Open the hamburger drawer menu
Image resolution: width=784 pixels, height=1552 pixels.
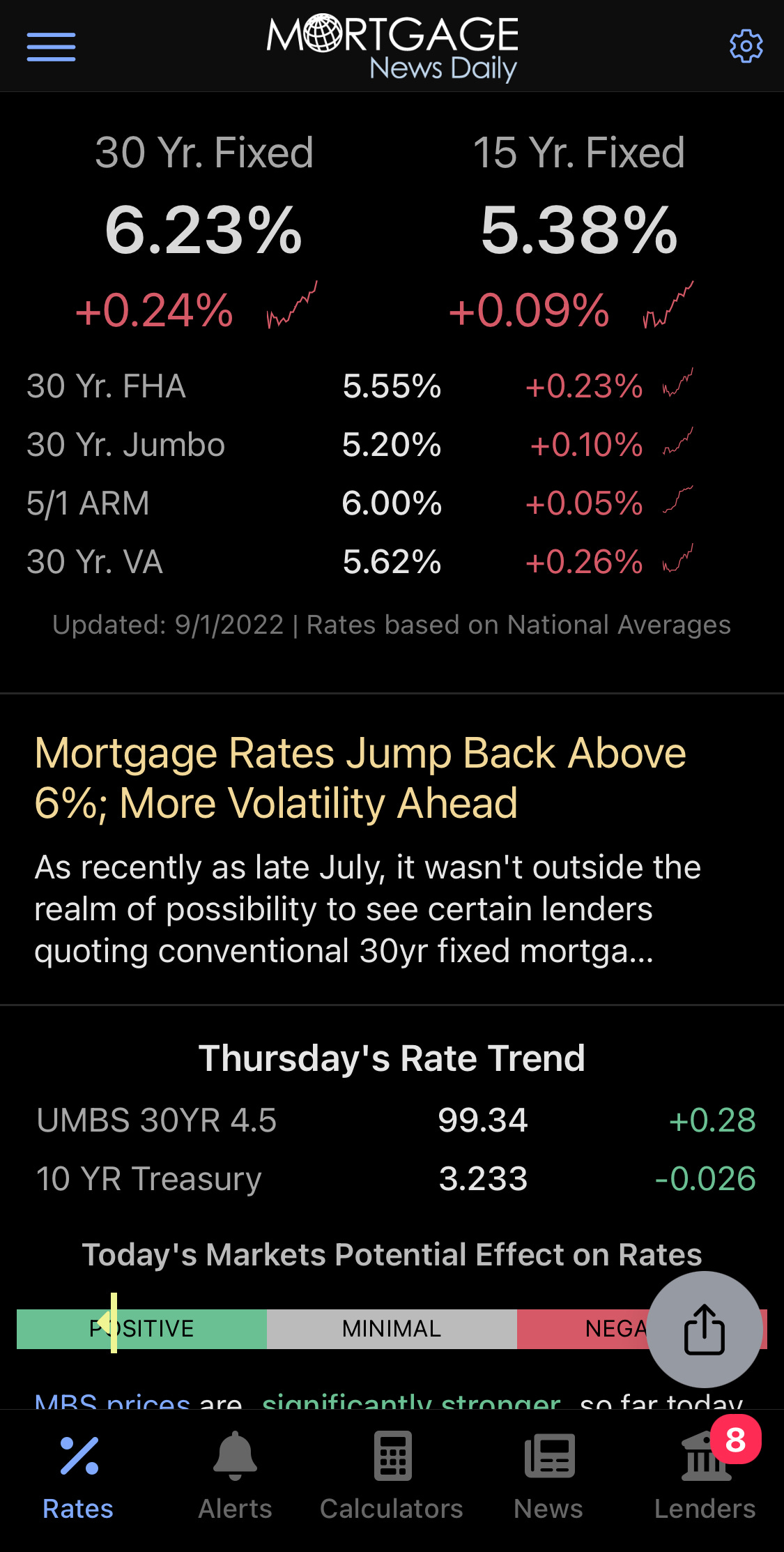pyautogui.click(x=51, y=47)
